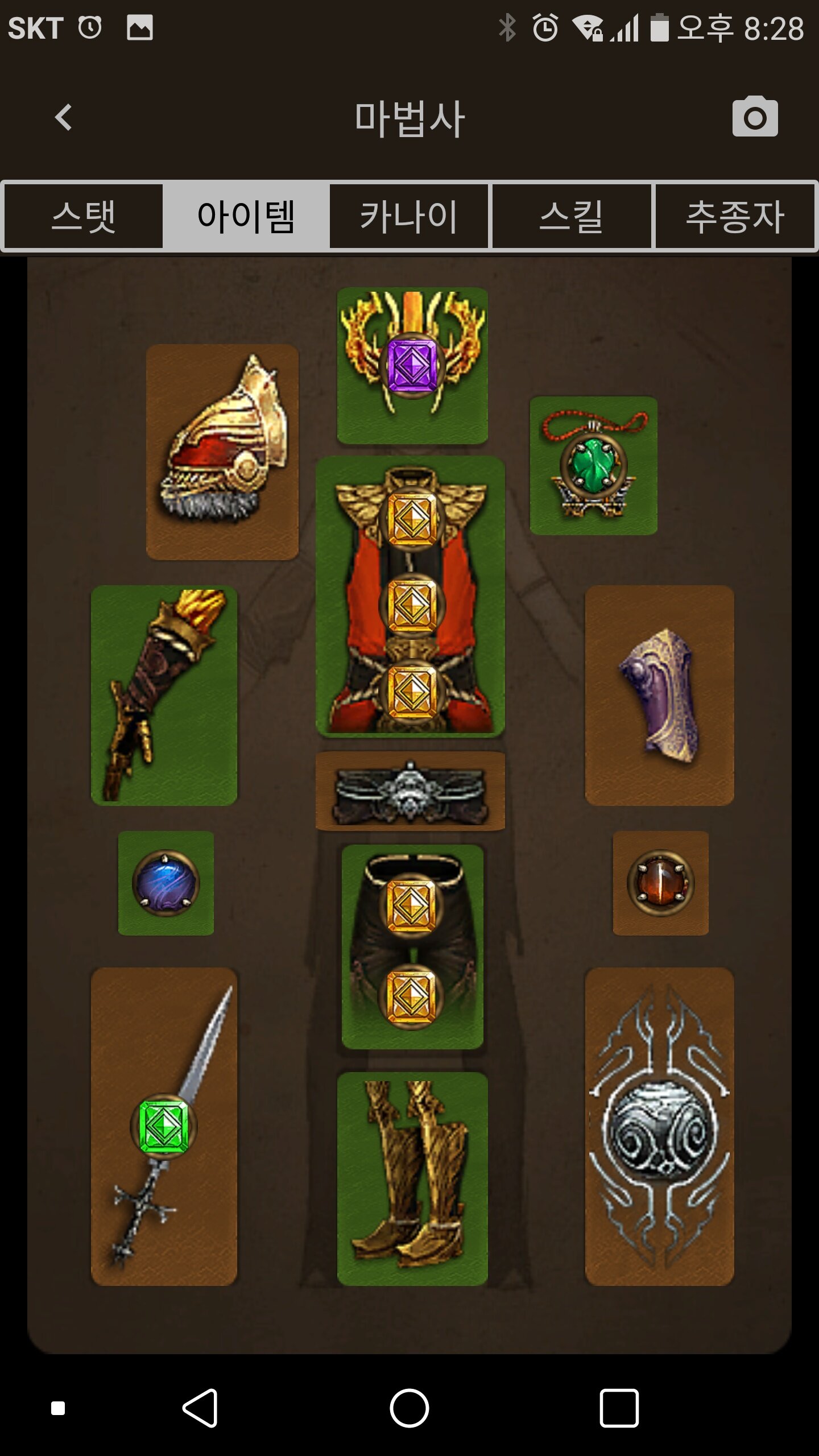Inspect the orange ring item
819x1456 pixels.
(x=660, y=883)
